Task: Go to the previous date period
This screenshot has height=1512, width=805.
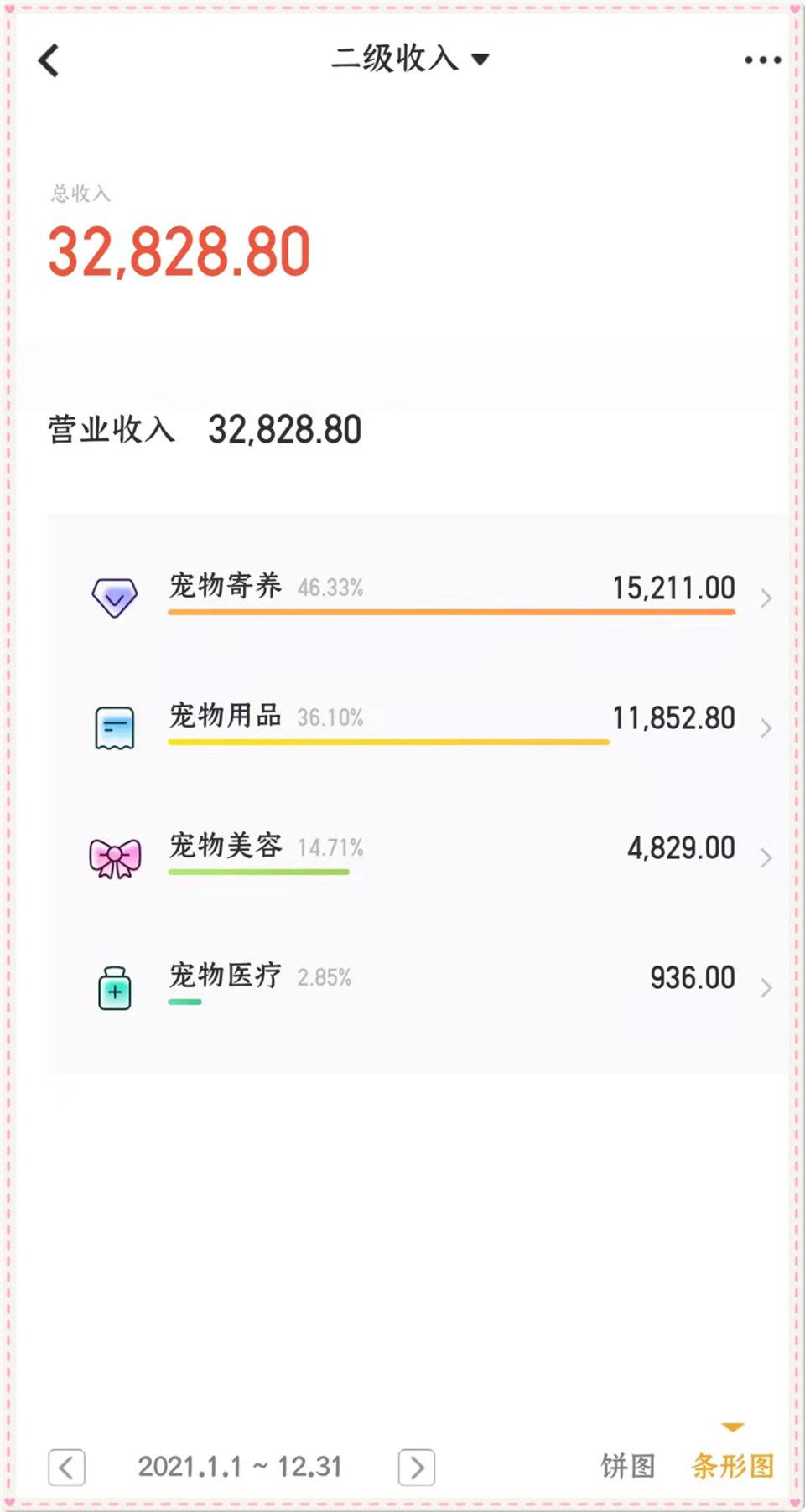Action: (x=66, y=1468)
